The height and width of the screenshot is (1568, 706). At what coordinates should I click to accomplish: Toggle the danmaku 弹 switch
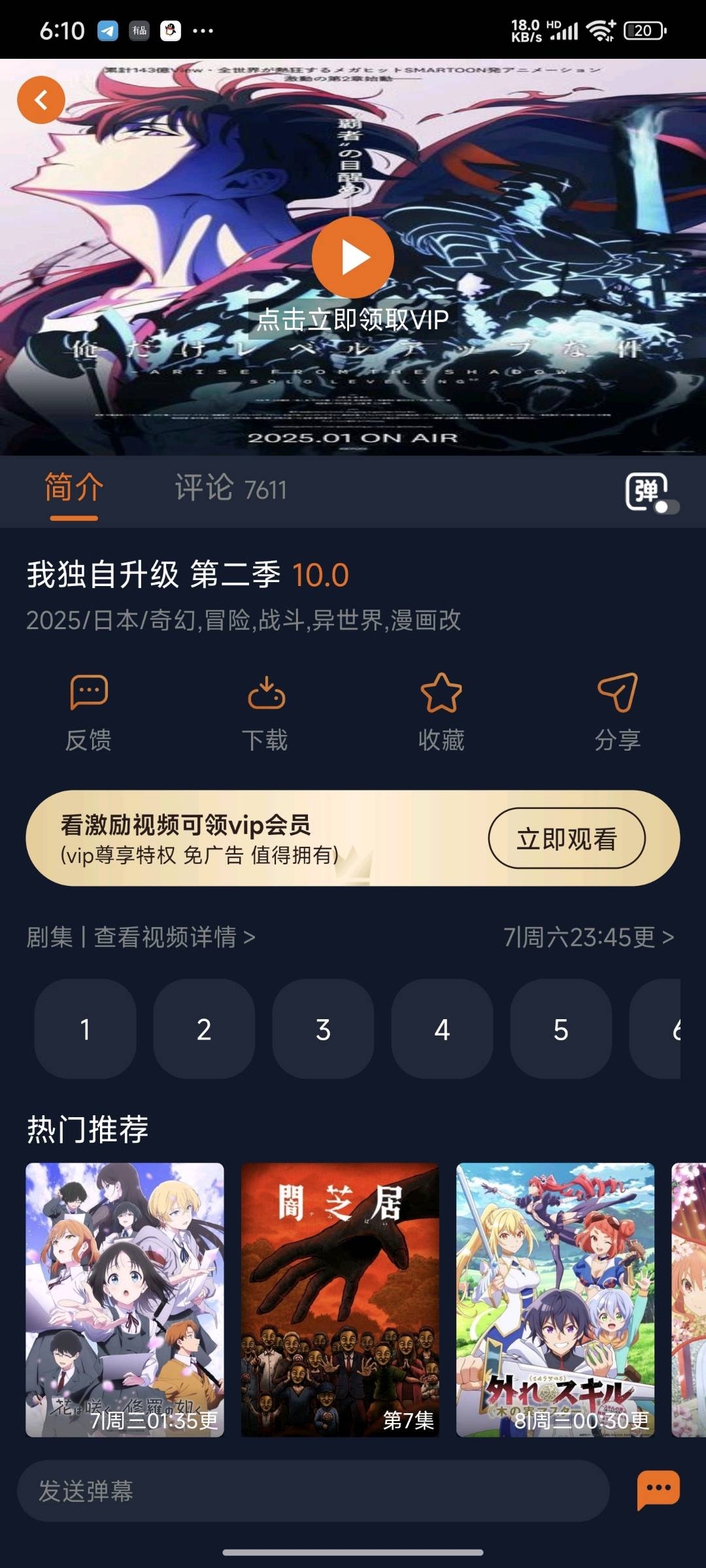pos(652,493)
